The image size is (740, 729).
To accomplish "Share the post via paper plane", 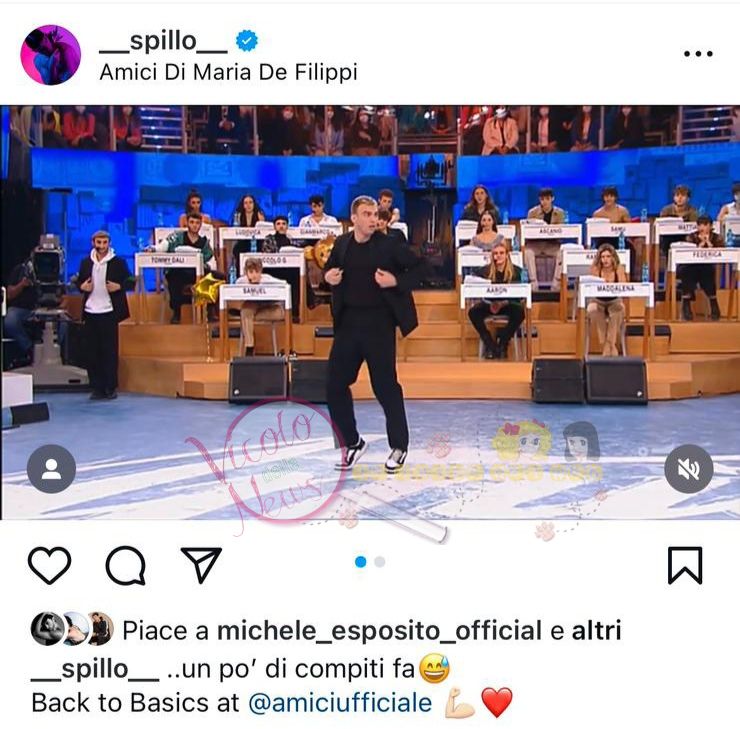I will point(200,565).
